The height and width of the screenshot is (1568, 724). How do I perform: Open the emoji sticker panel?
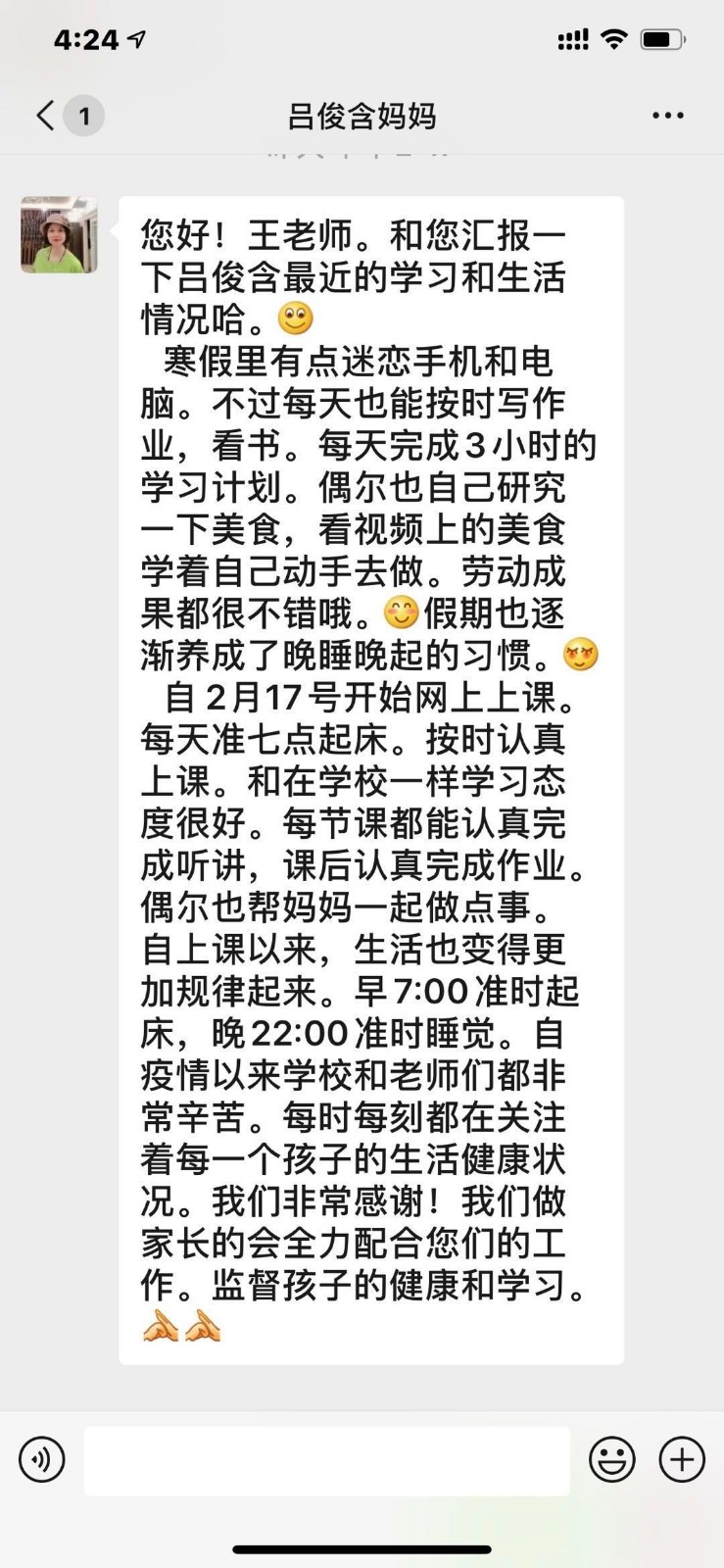pos(611,1460)
